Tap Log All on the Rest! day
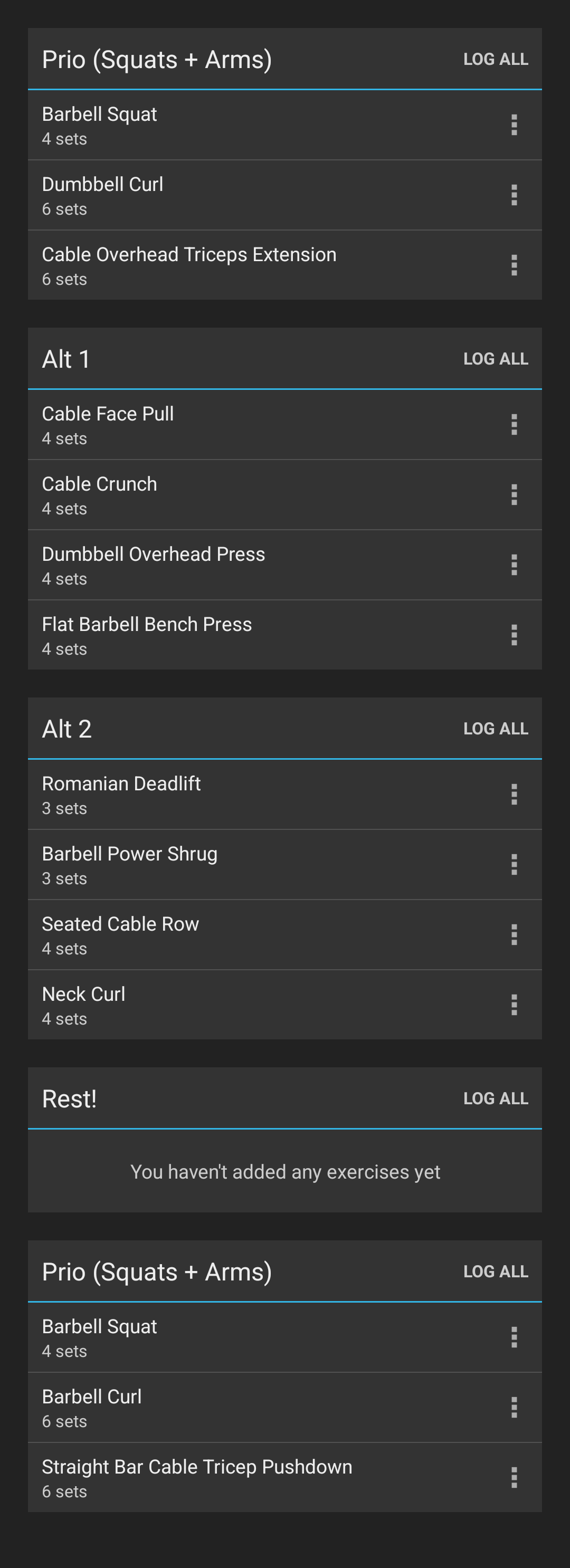Image resolution: width=570 pixels, height=1568 pixels. tap(495, 1098)
